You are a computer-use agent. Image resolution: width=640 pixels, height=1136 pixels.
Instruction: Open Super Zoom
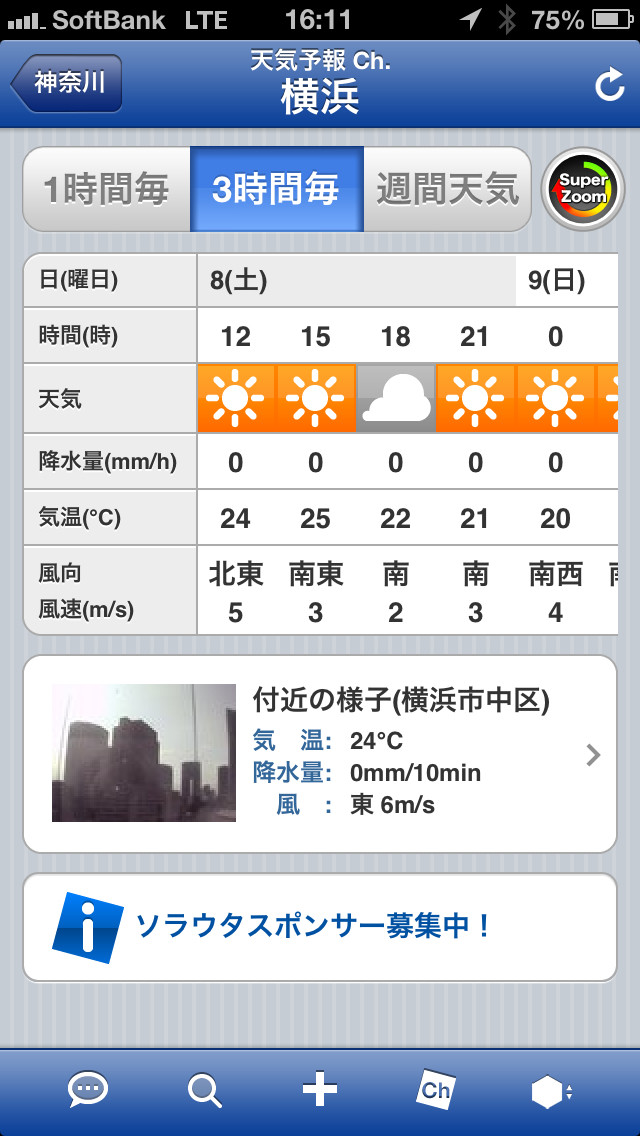pos(583,189)
